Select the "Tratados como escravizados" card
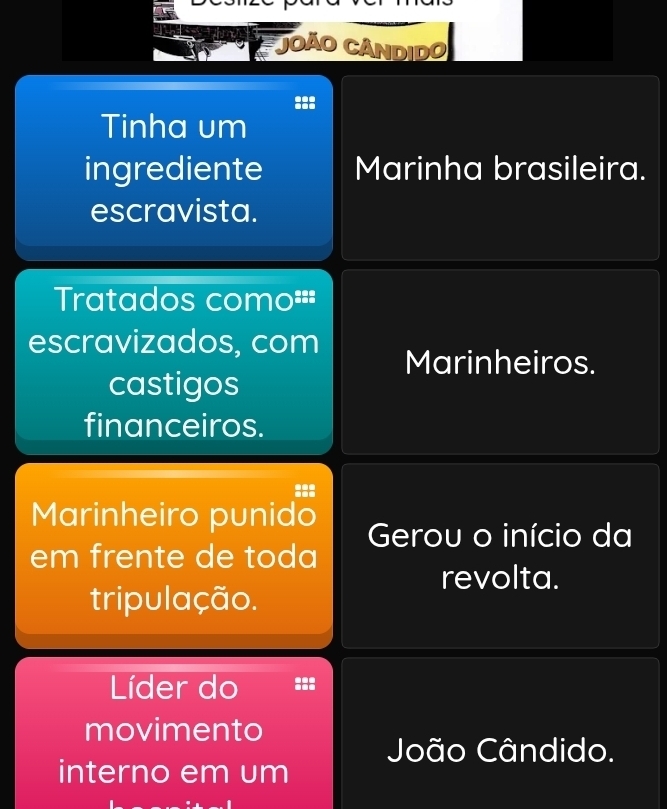The image size is (667, 809). [x=173, y=362]
